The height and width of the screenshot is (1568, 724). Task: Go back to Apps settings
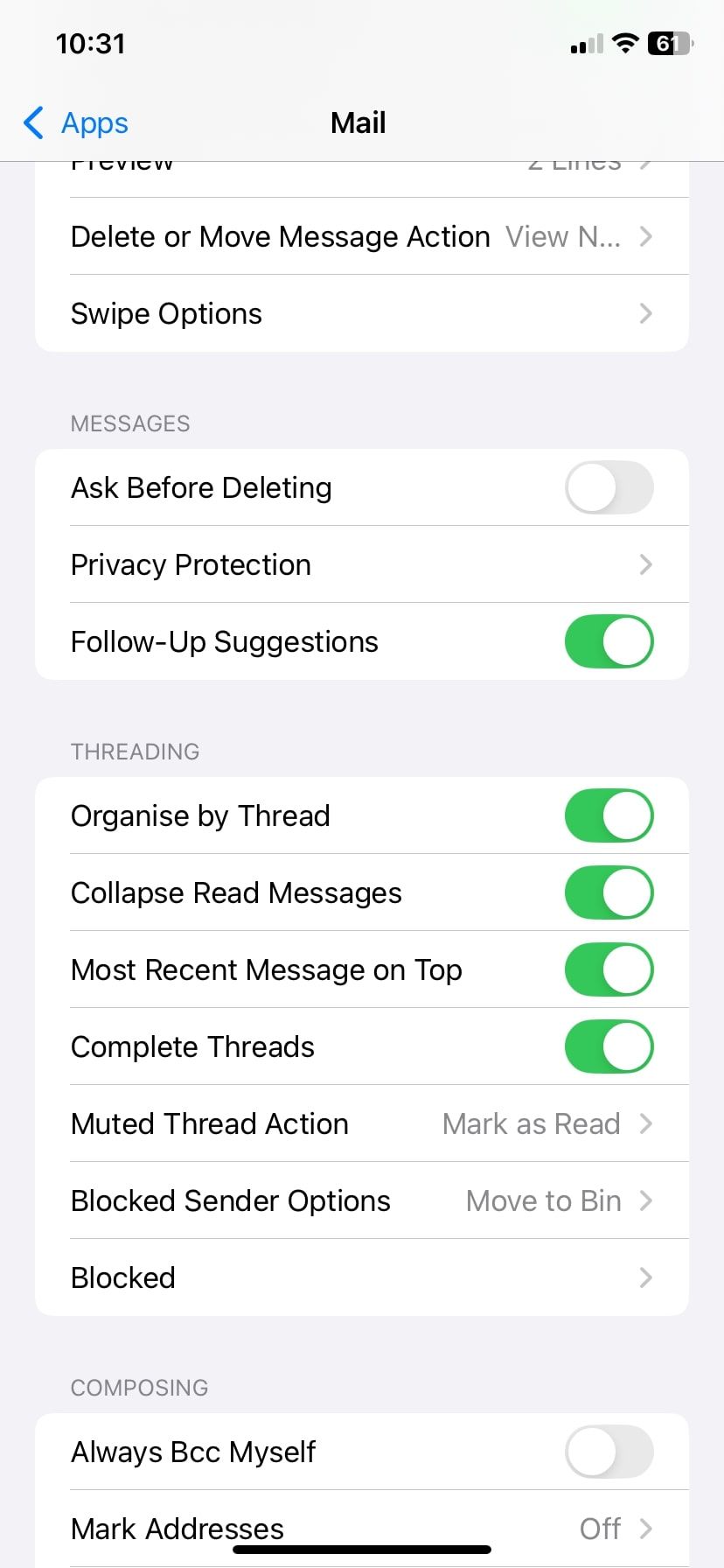point(77,123)
